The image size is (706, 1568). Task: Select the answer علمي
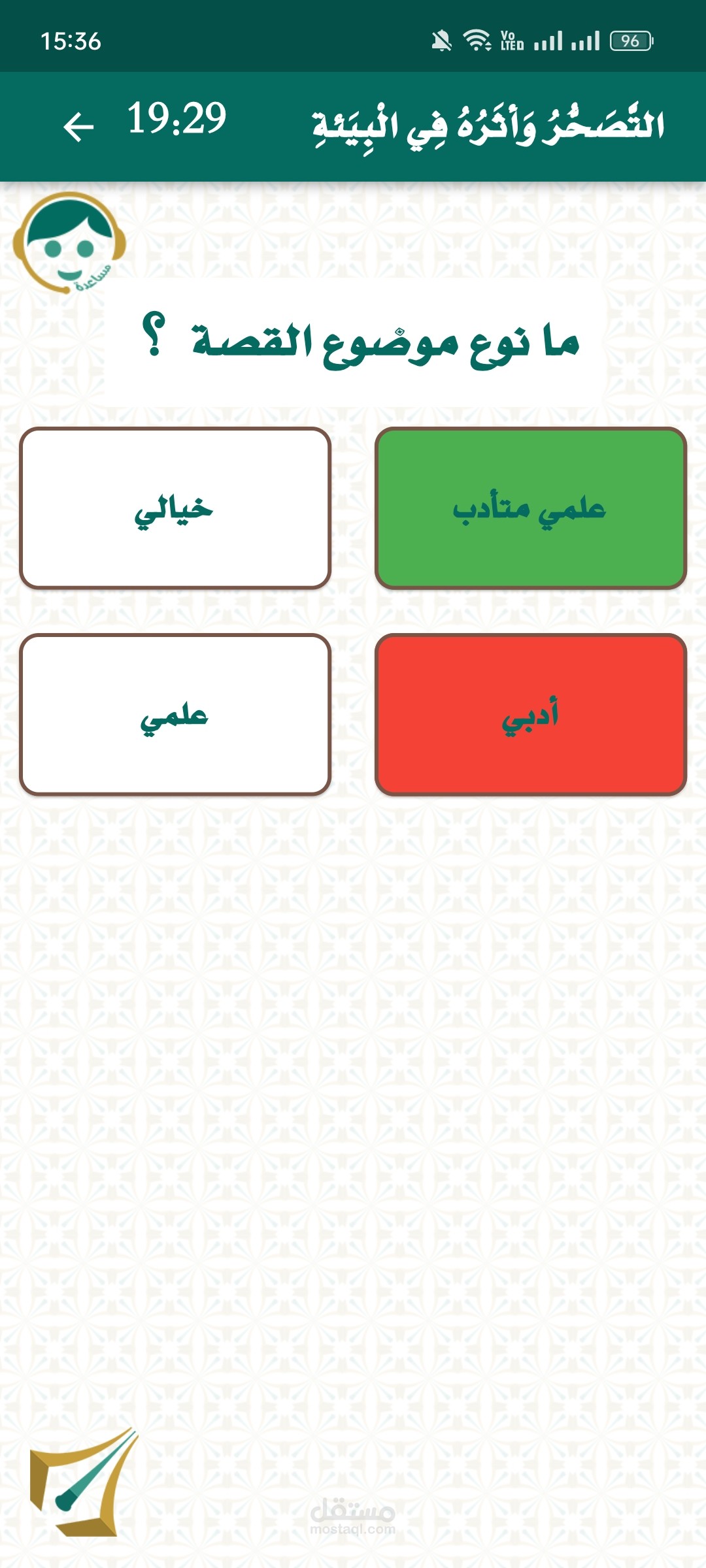175,715
